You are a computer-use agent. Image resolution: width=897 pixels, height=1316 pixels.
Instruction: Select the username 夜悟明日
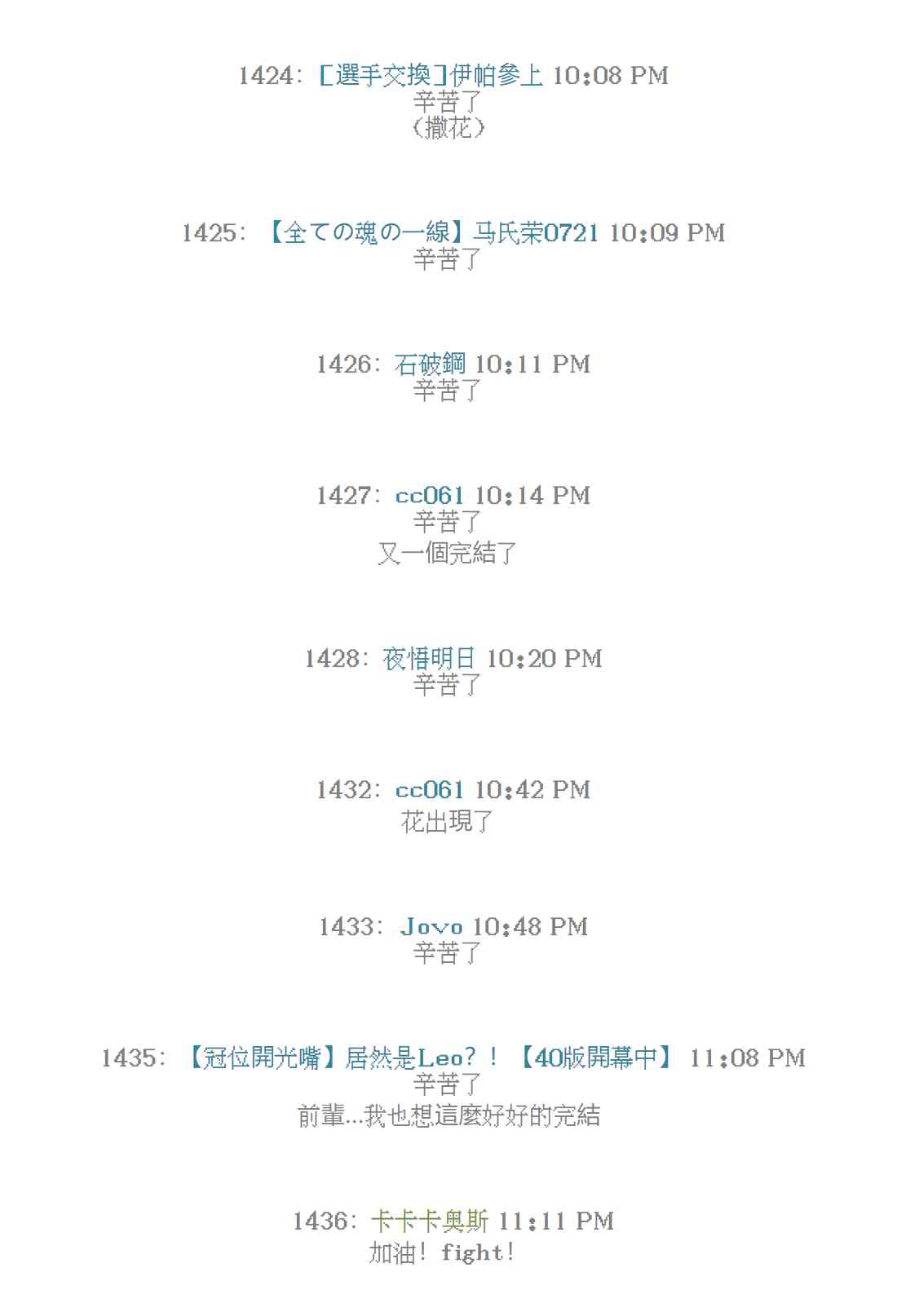pyautogui.click(x=429, y=659)
